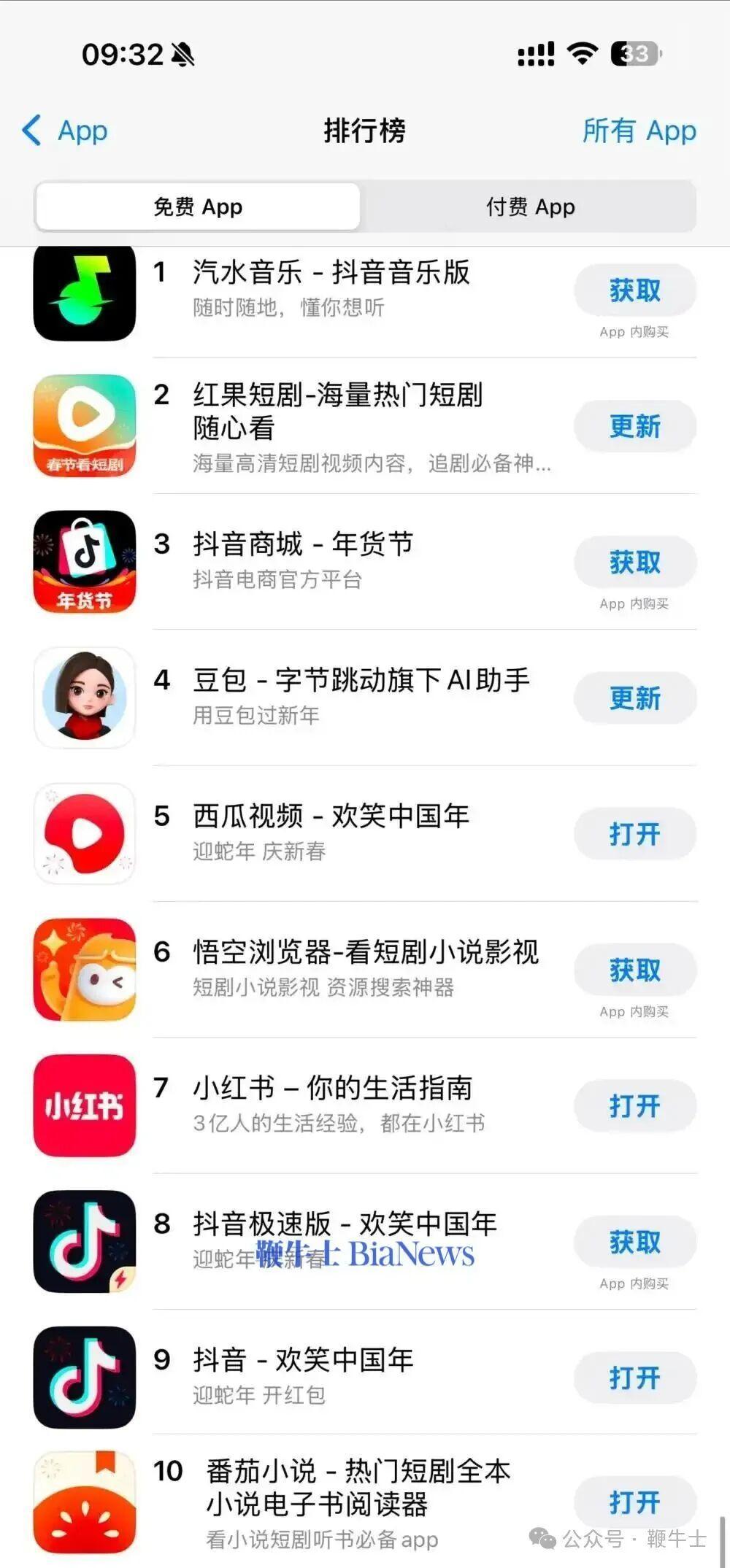Launch 番茄小说 with the 打开 button
Image resolution: width=730 pixels, height=1568 pixels.
(x=634, y=1503)
